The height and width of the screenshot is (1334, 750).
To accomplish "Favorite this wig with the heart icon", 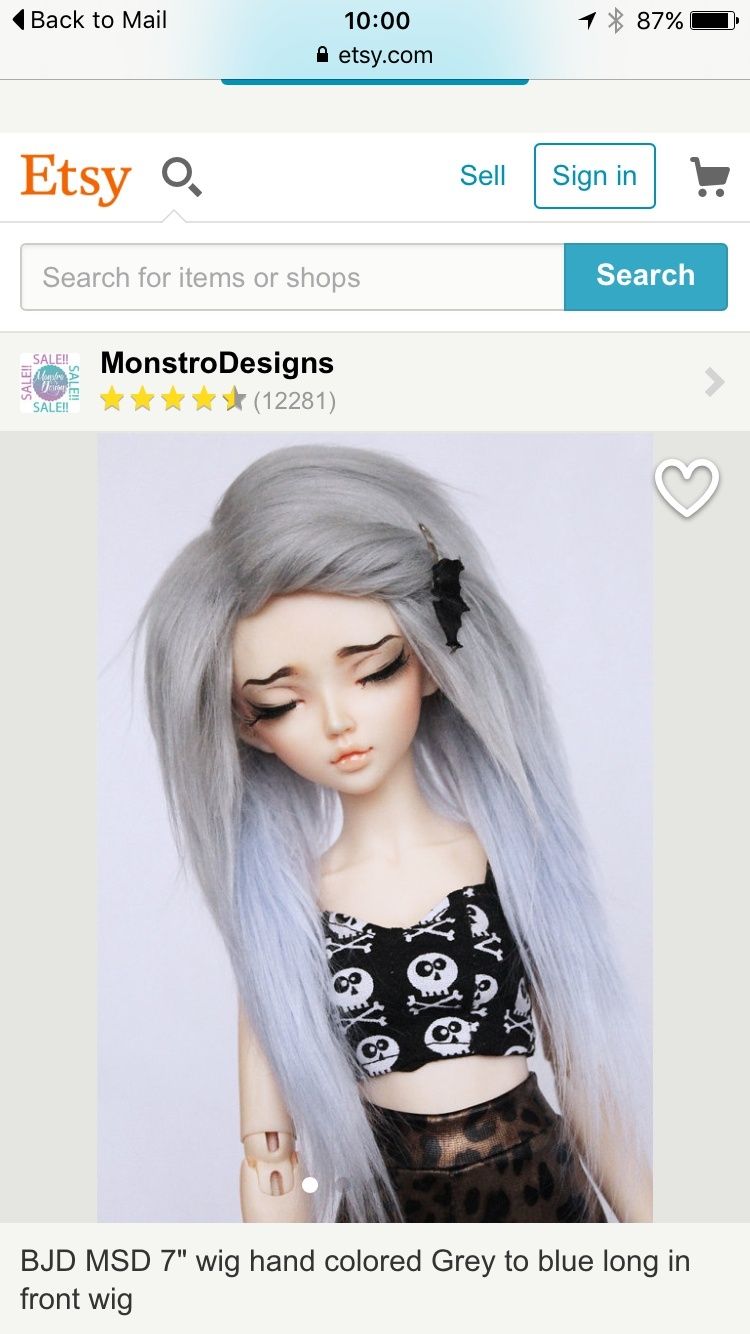I will tap(687, 488).
